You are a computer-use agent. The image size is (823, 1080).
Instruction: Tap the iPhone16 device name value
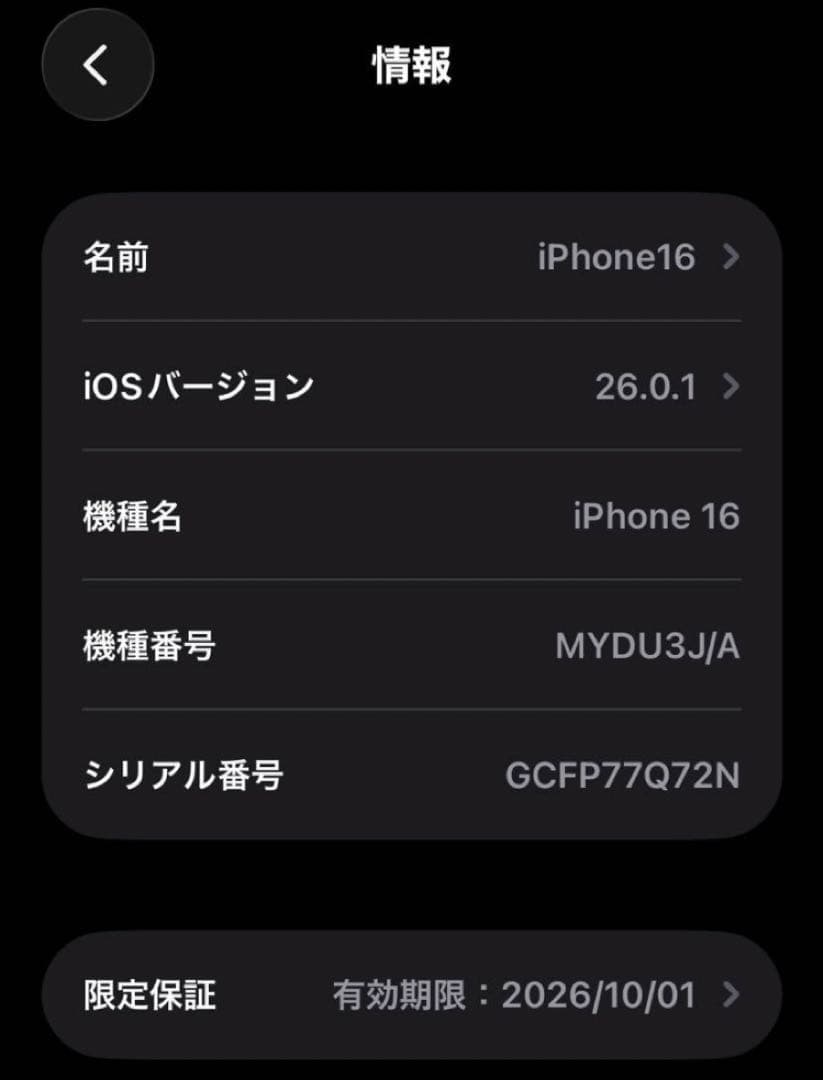click(x=616, y=258)
